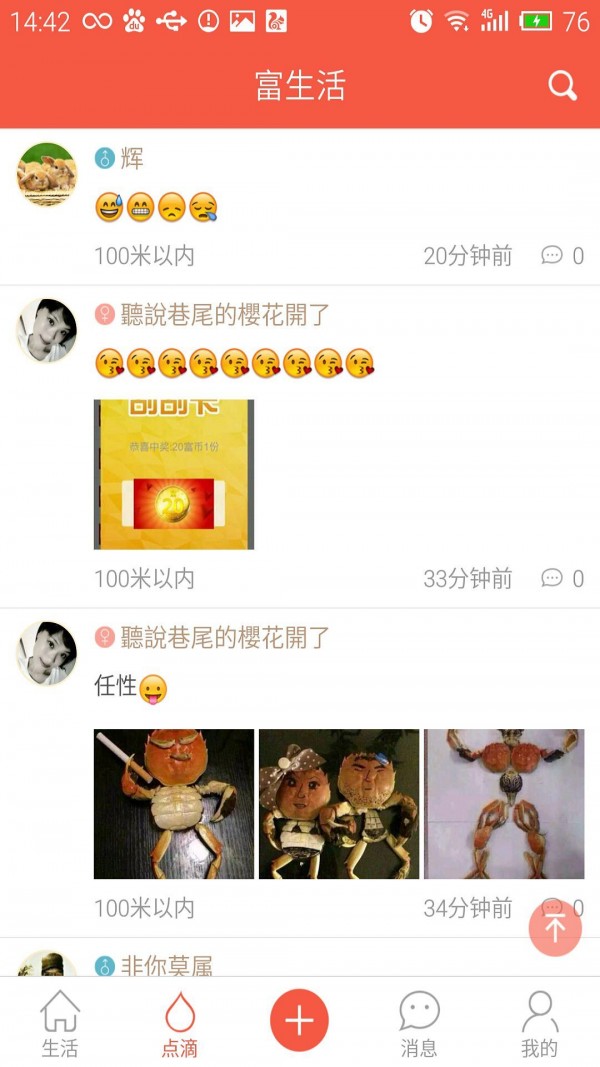Screen dimensions: 600x1067
Task: Open username 聽說巷尾的櫻花開了 on 任性 post
Action: [225, 638]
